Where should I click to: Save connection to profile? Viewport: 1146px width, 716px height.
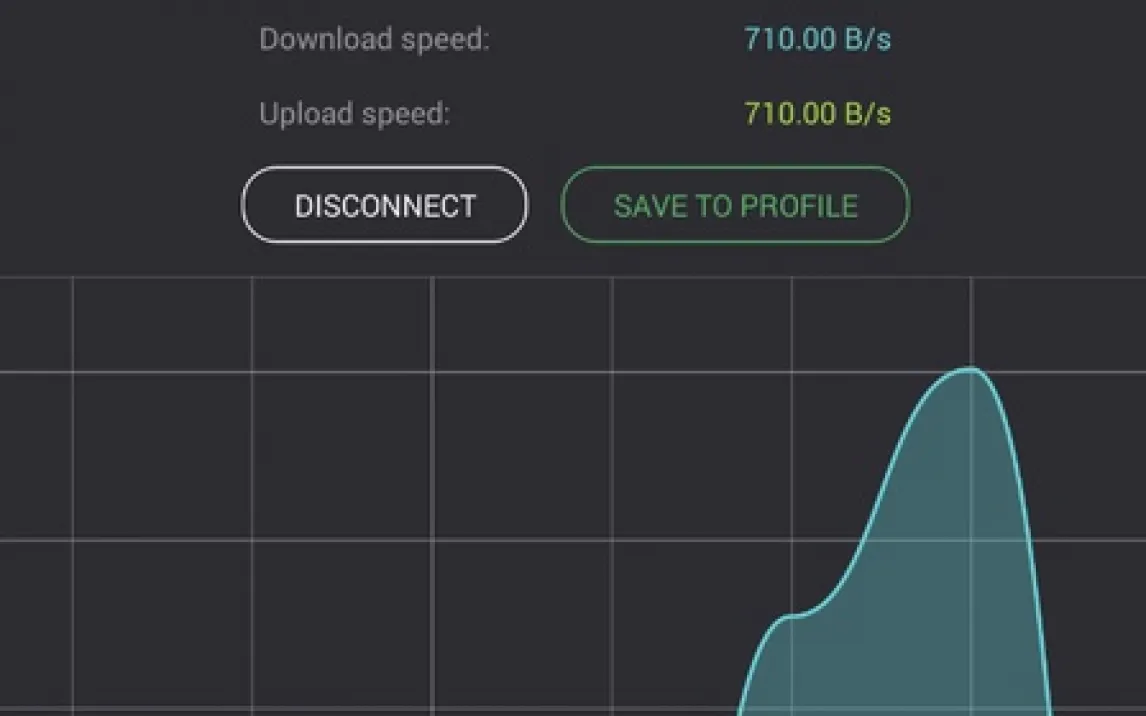tap(735, 205)
